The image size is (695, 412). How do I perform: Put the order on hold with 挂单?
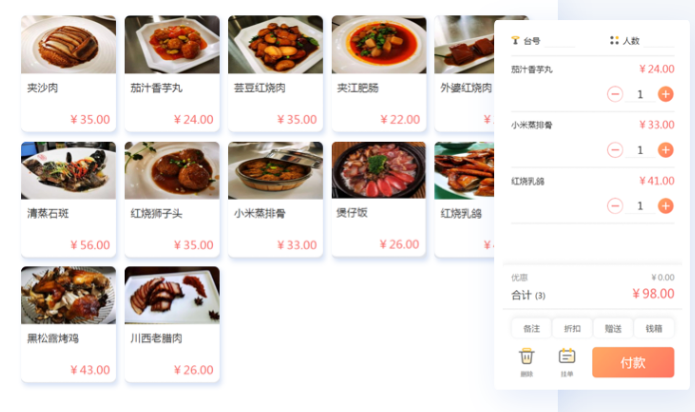566,358
